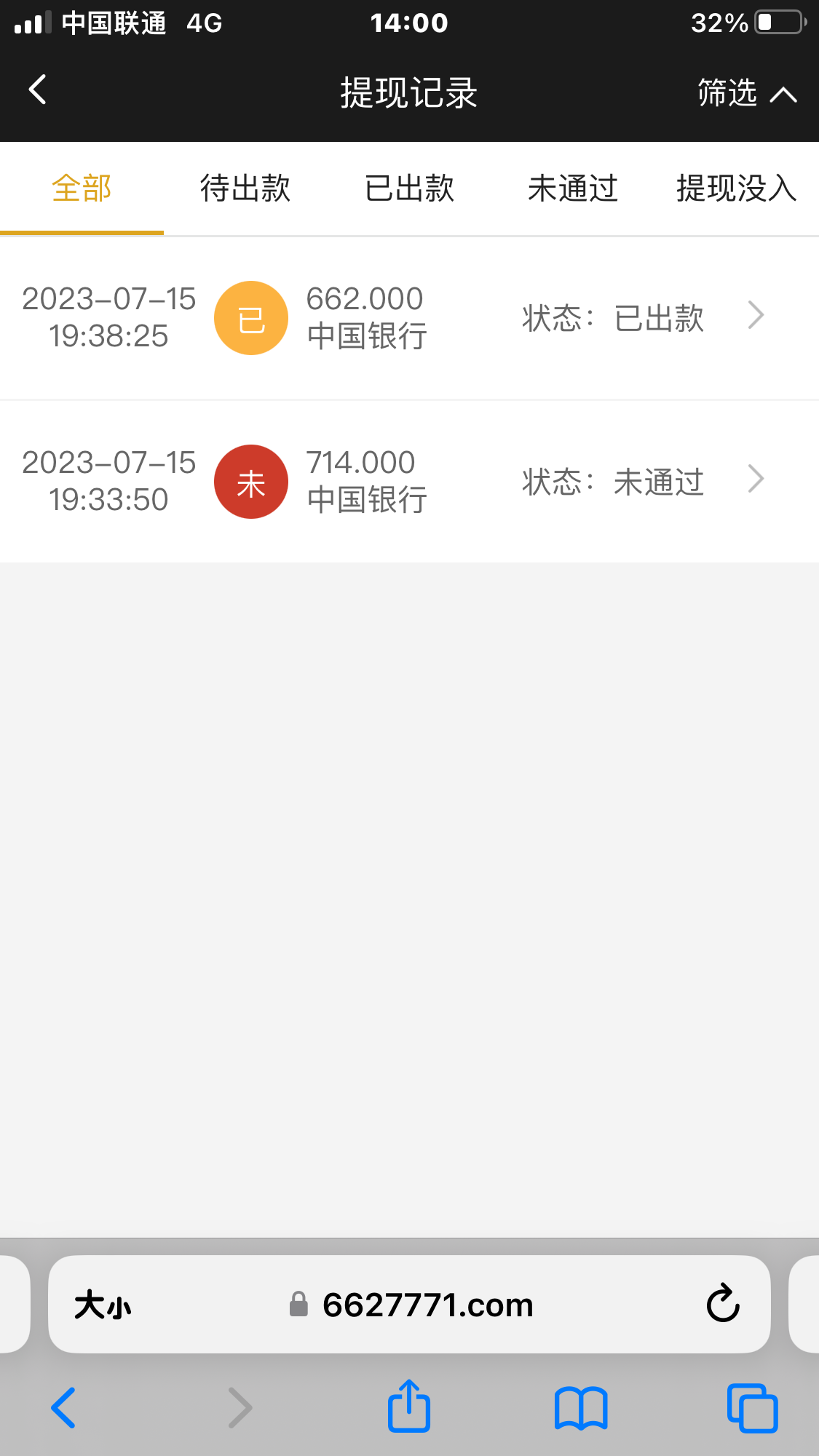The width and height of the screenshot is (819, 1456).
Task: Reload the page in Safari
Action: (x=723, y=1304)
